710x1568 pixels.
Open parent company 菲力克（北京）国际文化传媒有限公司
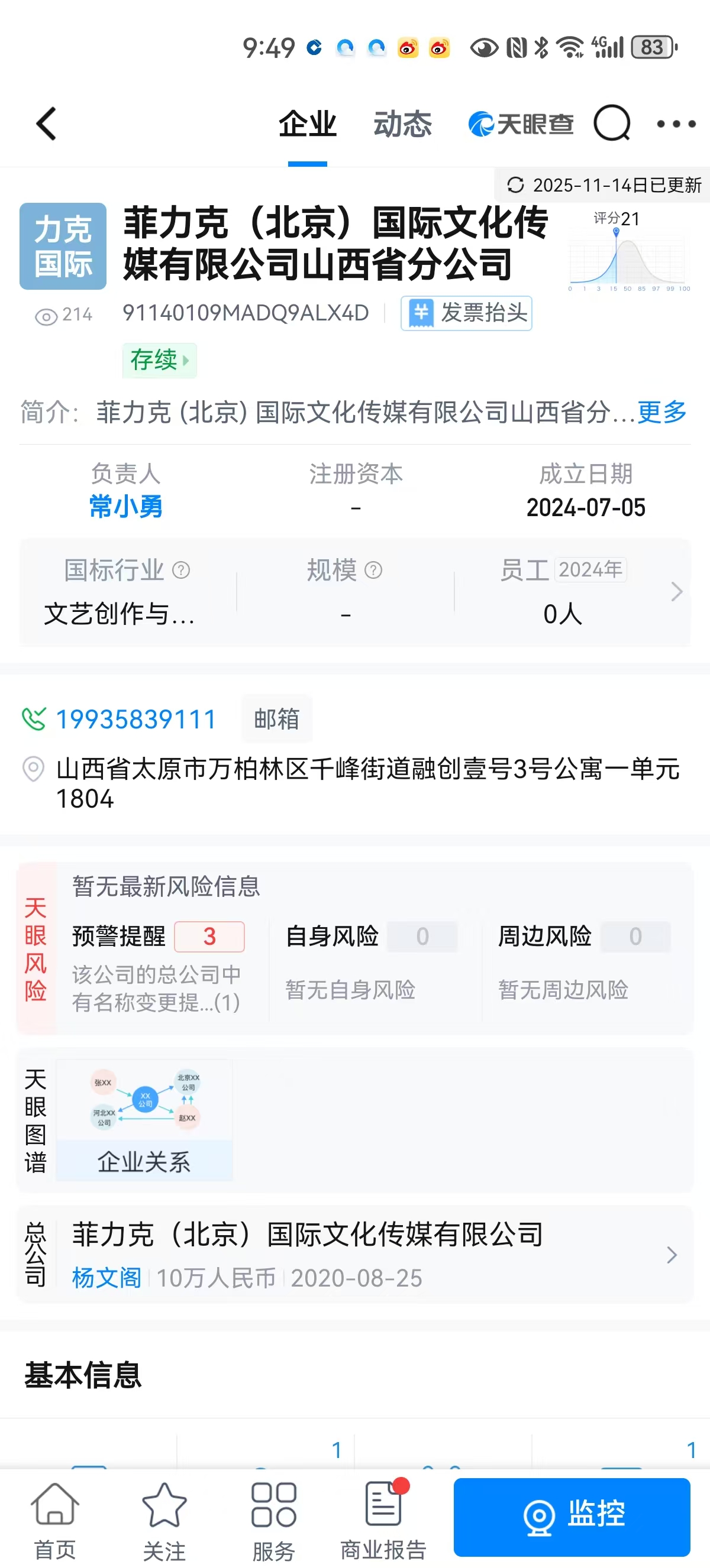tap(308, 1235)
